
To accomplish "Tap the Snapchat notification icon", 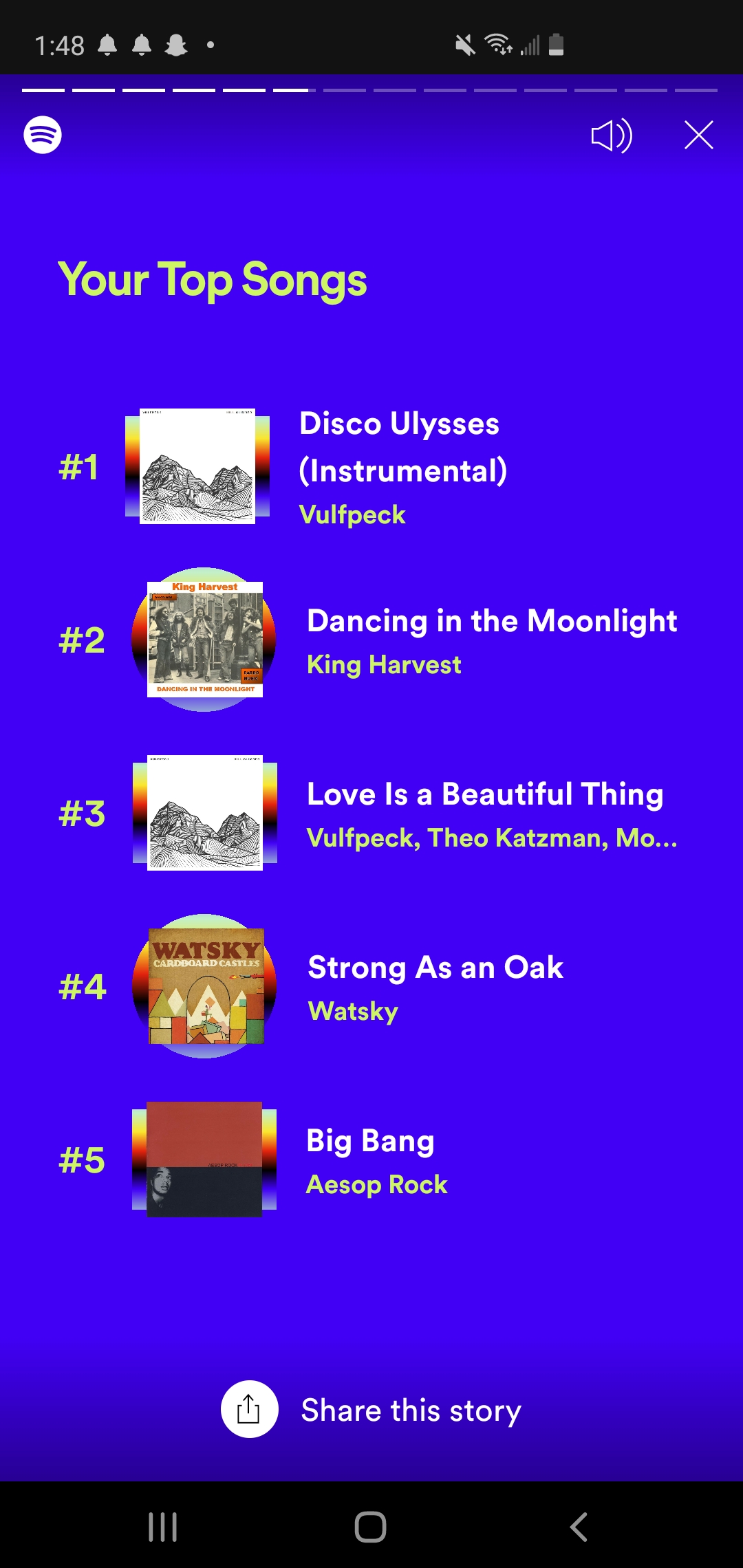I will 176,45.
